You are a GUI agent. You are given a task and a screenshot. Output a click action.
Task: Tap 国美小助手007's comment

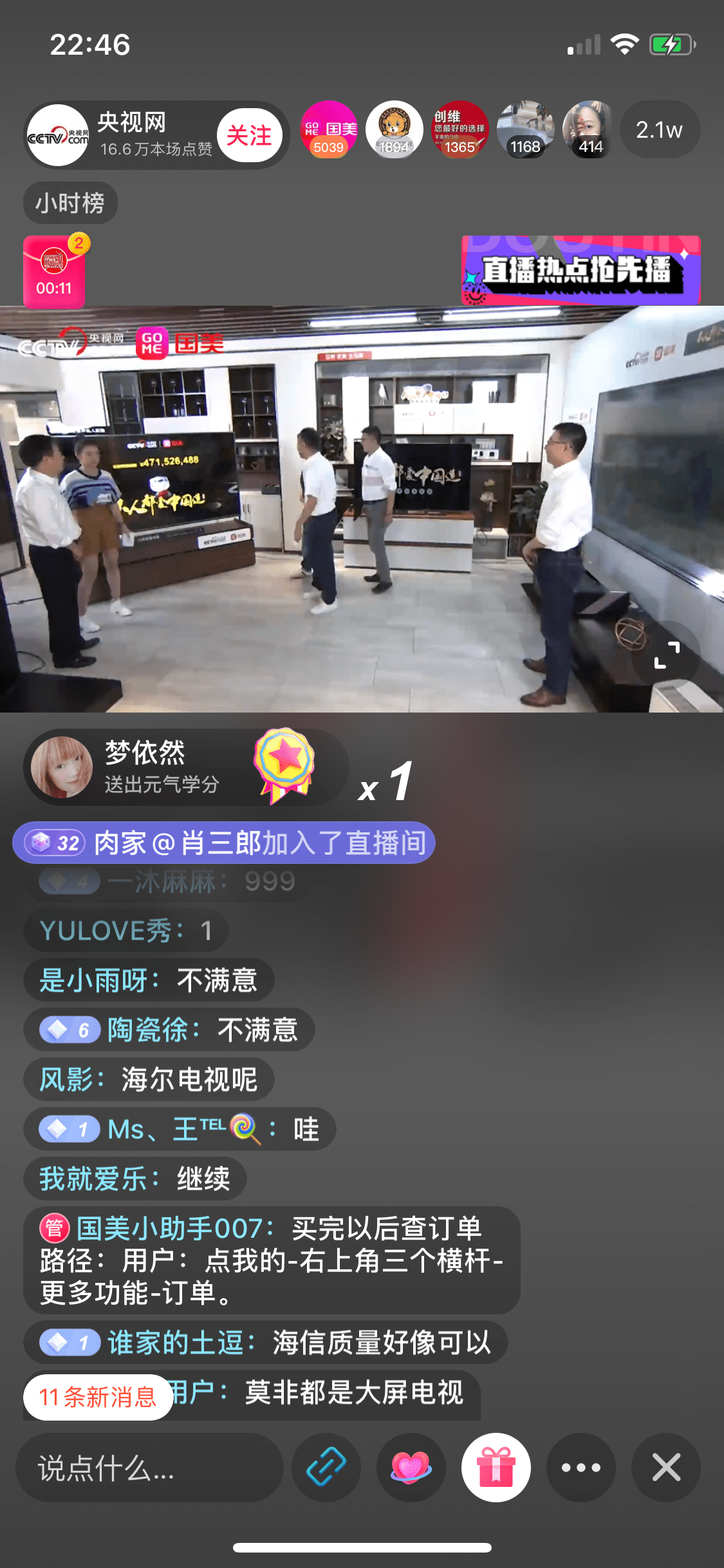point(272,1260)
